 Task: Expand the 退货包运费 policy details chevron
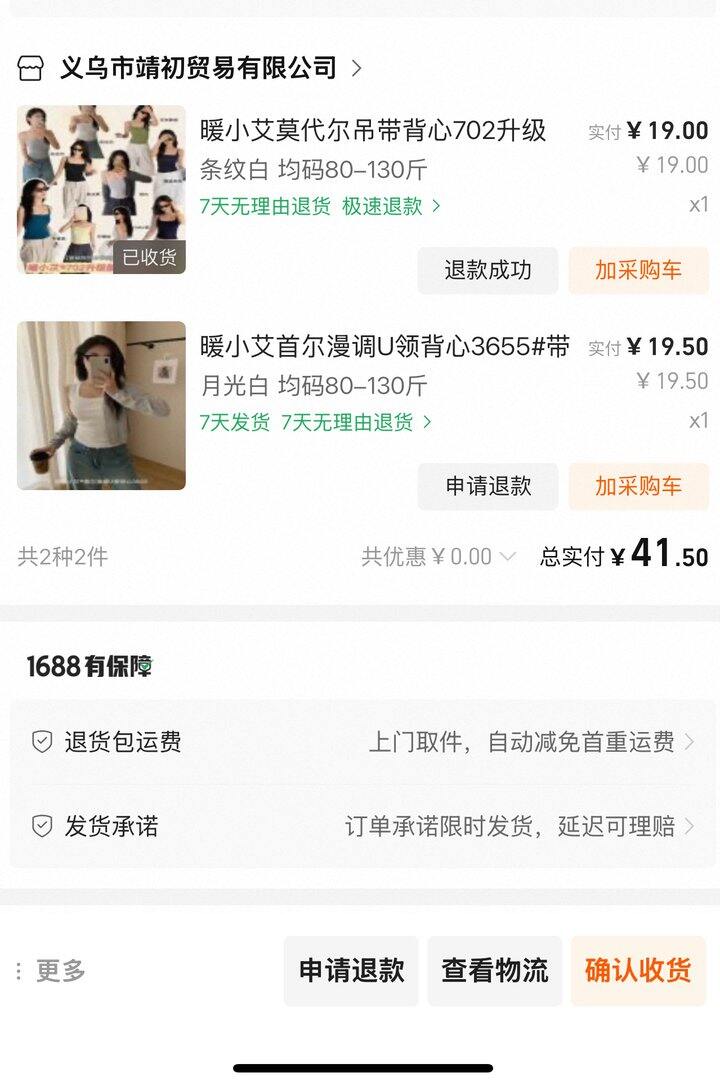[x=692, y=742]
